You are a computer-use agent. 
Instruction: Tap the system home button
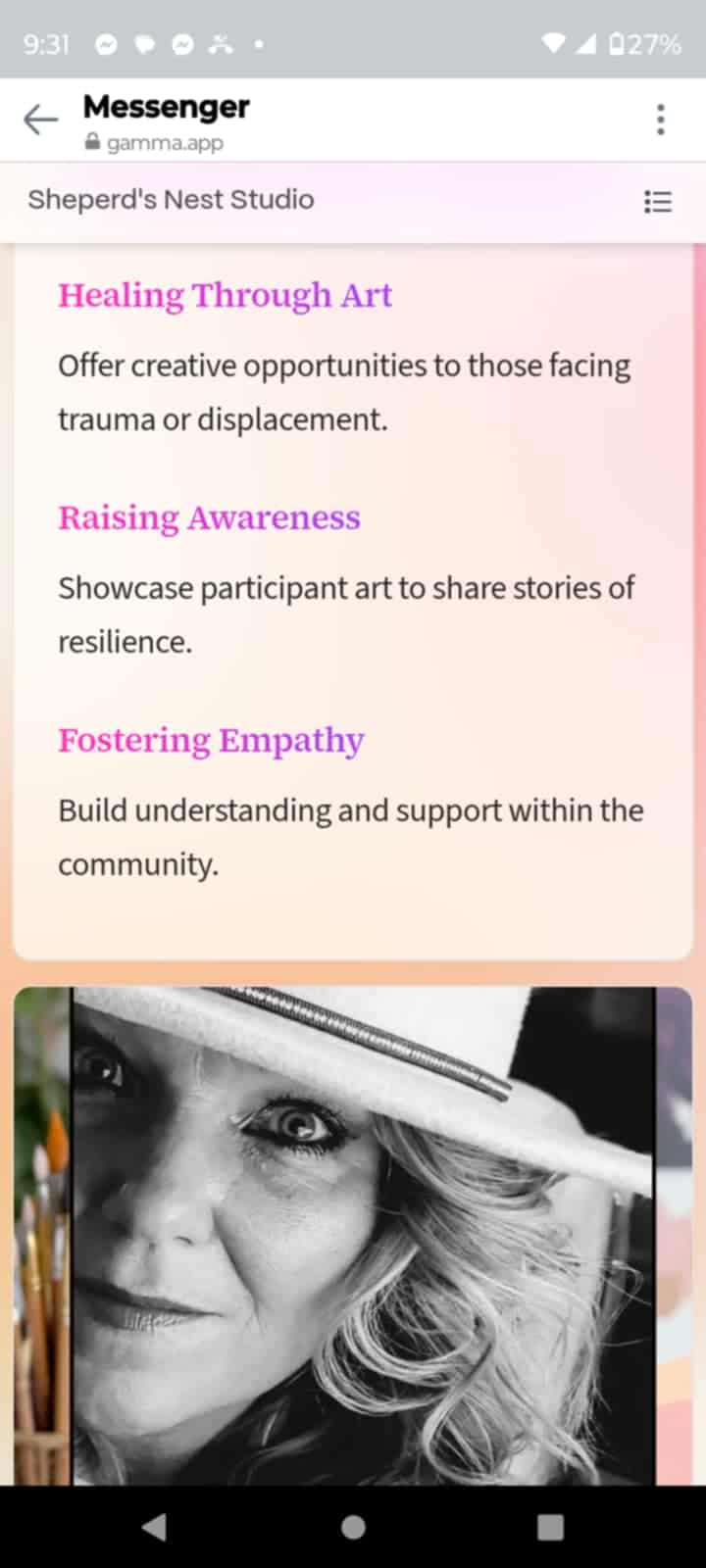(353, 1527)
